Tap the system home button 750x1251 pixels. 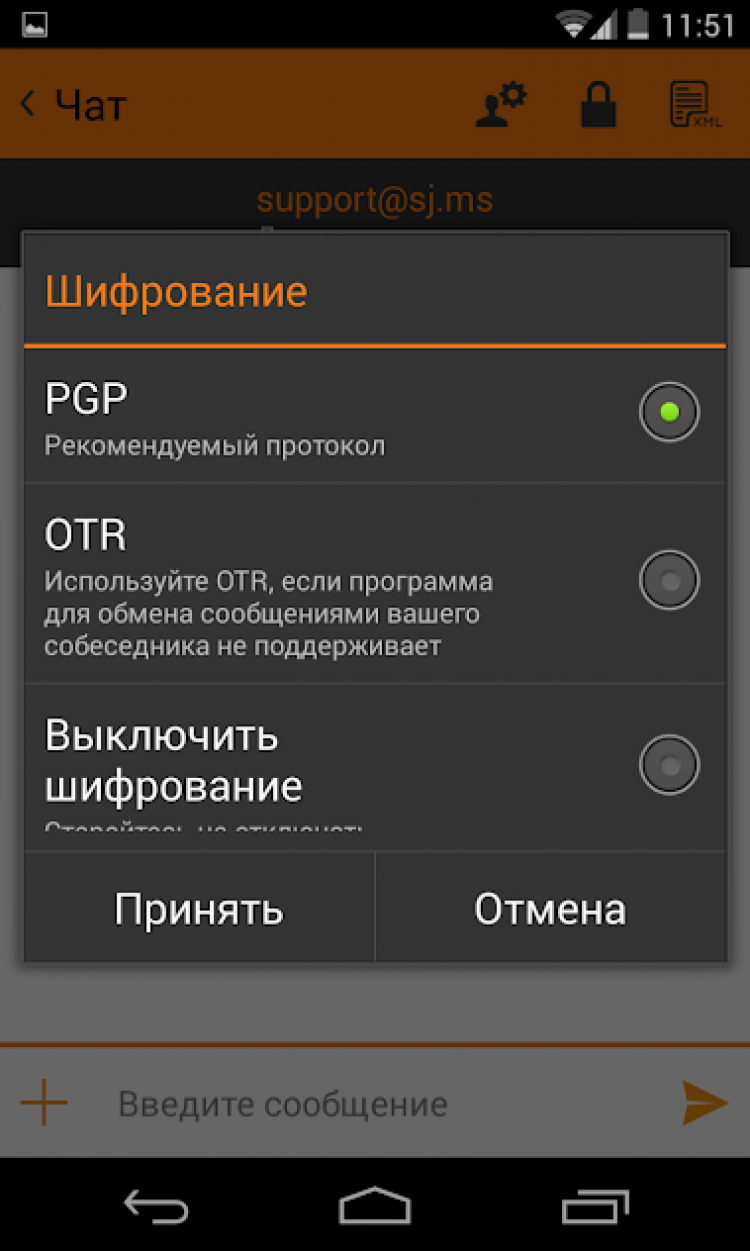click(375, 1206)
